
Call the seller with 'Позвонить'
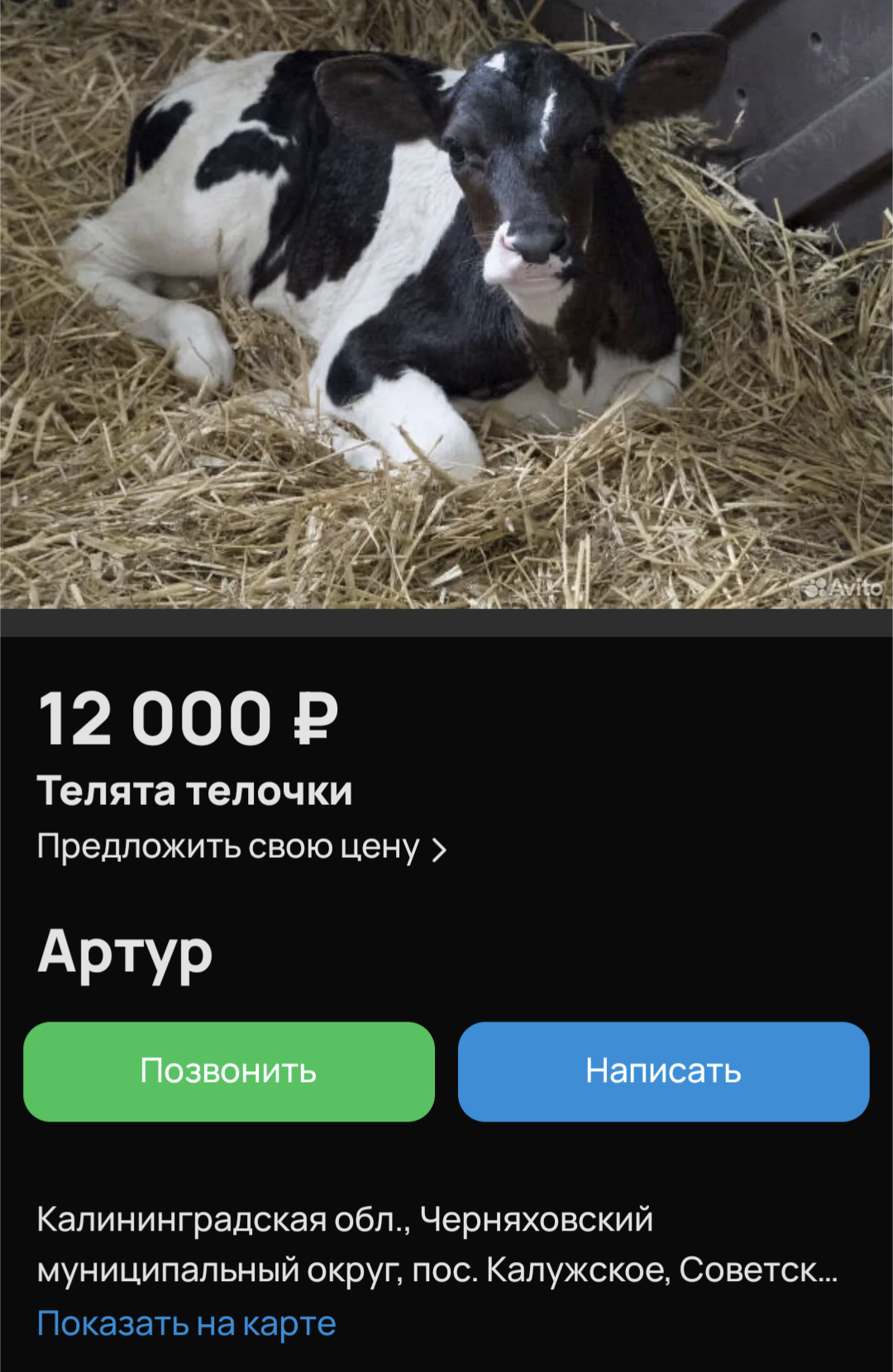coord(229,1071)
